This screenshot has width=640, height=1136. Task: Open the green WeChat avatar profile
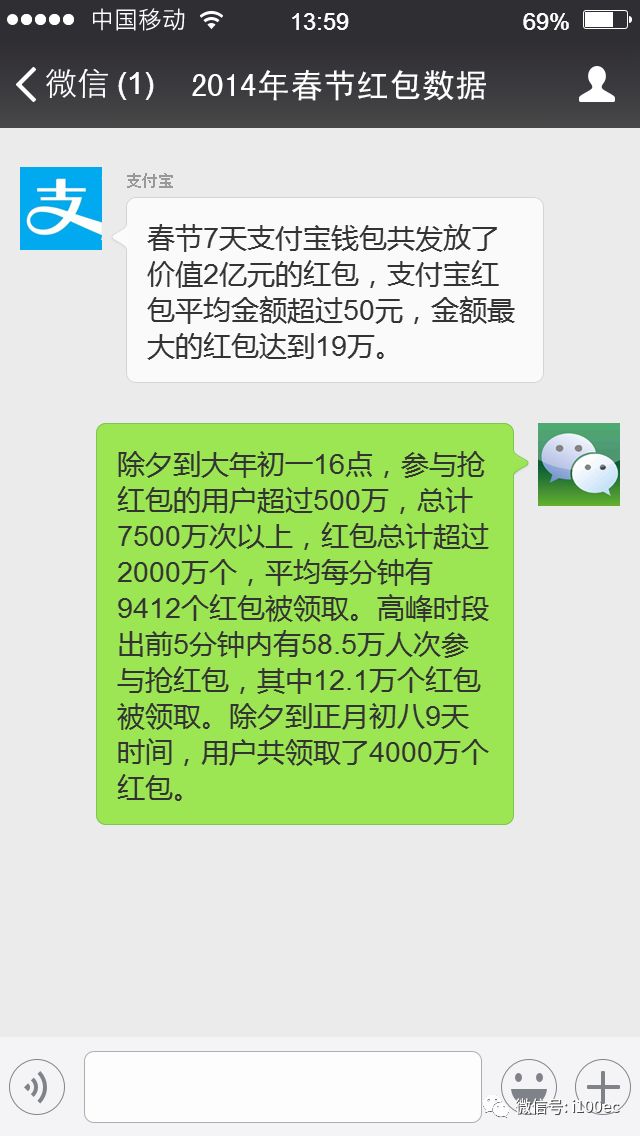click(x=579, y=464)
